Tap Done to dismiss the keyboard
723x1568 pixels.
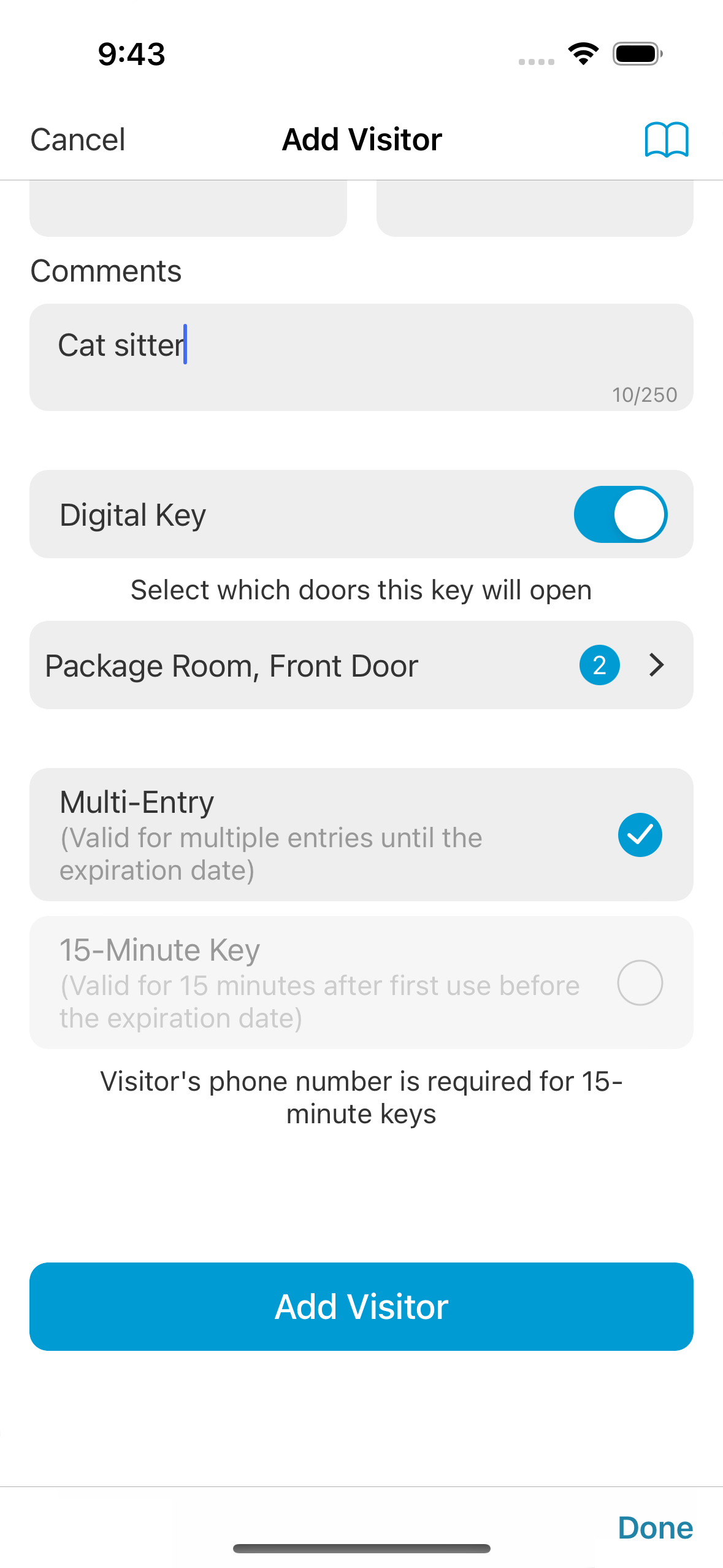pyautogui.click(x=656, y=1528)
